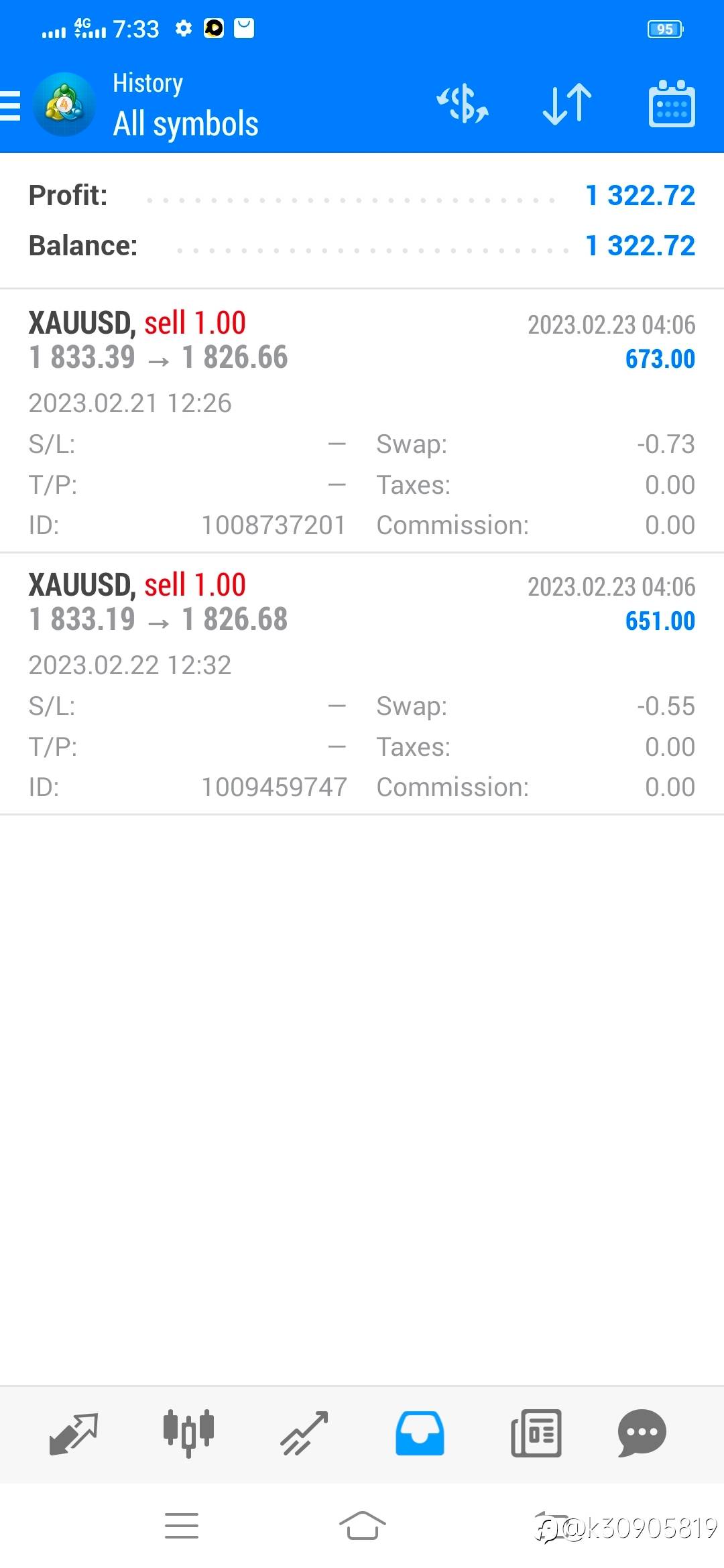The width and height of the screenshot is (724, 1568).
Task: Select the History inbox tab
Action: [x=420, y=1434]
